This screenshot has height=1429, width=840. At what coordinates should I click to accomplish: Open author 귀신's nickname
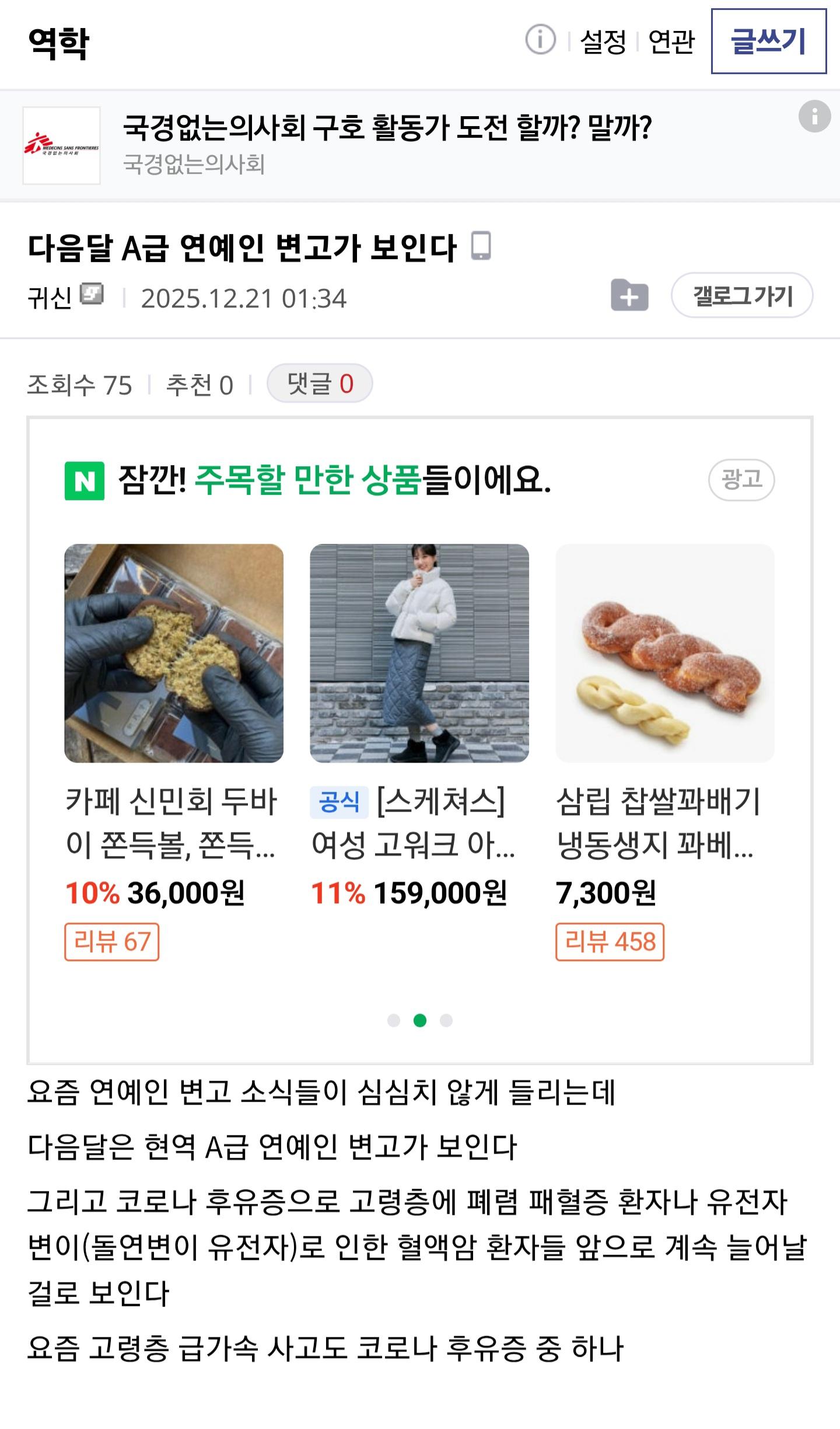click(50, 298)
